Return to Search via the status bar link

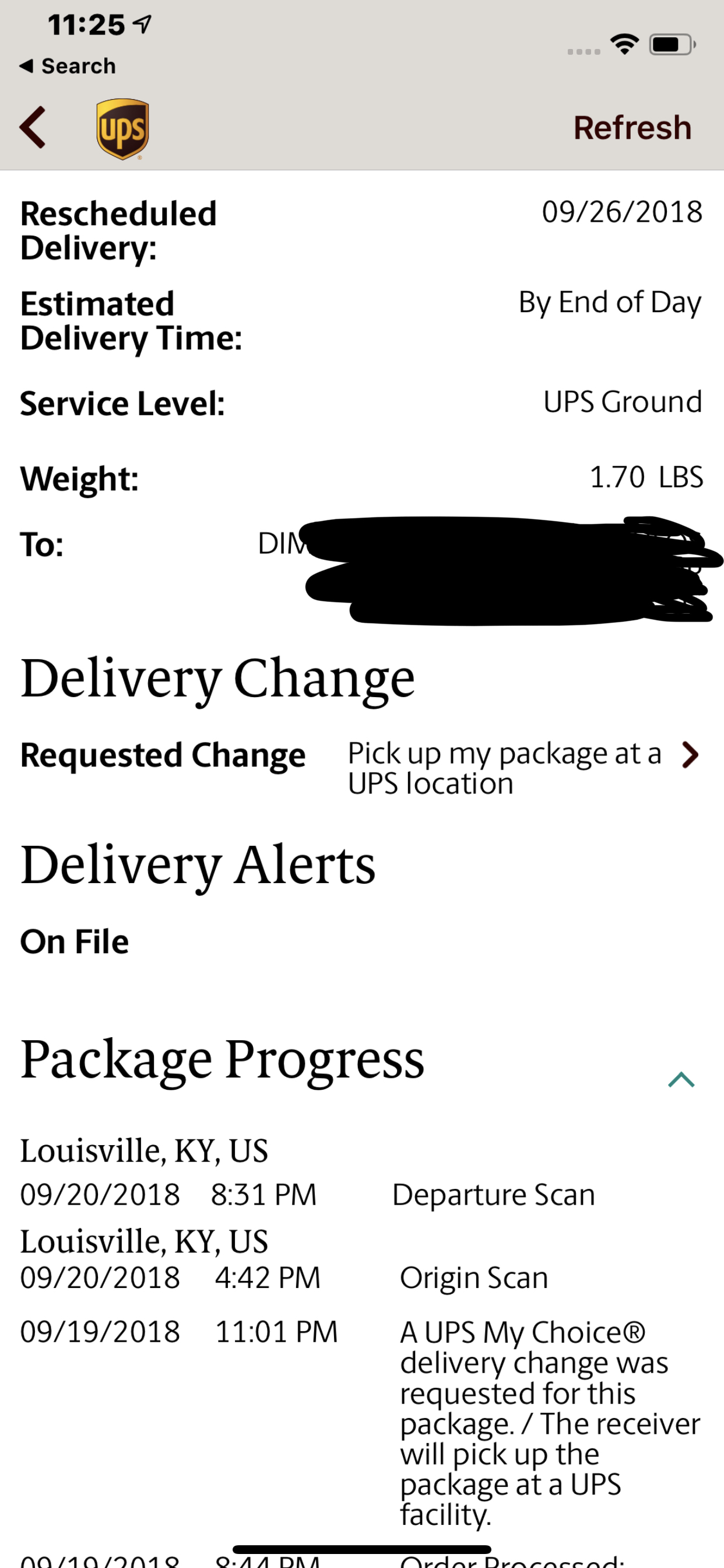(x=68, y=66)
